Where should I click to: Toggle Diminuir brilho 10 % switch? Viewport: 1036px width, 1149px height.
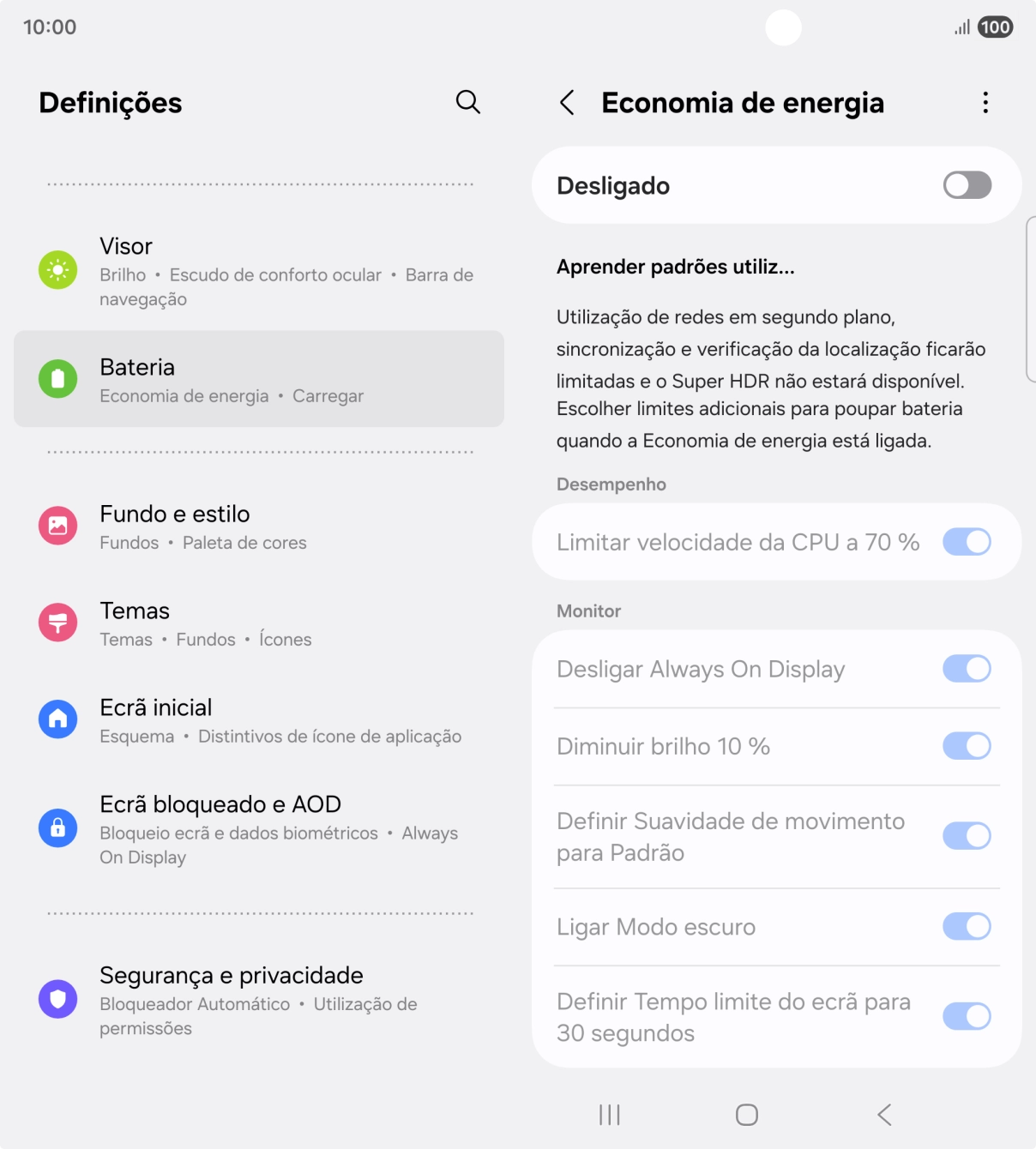(967, 746)
